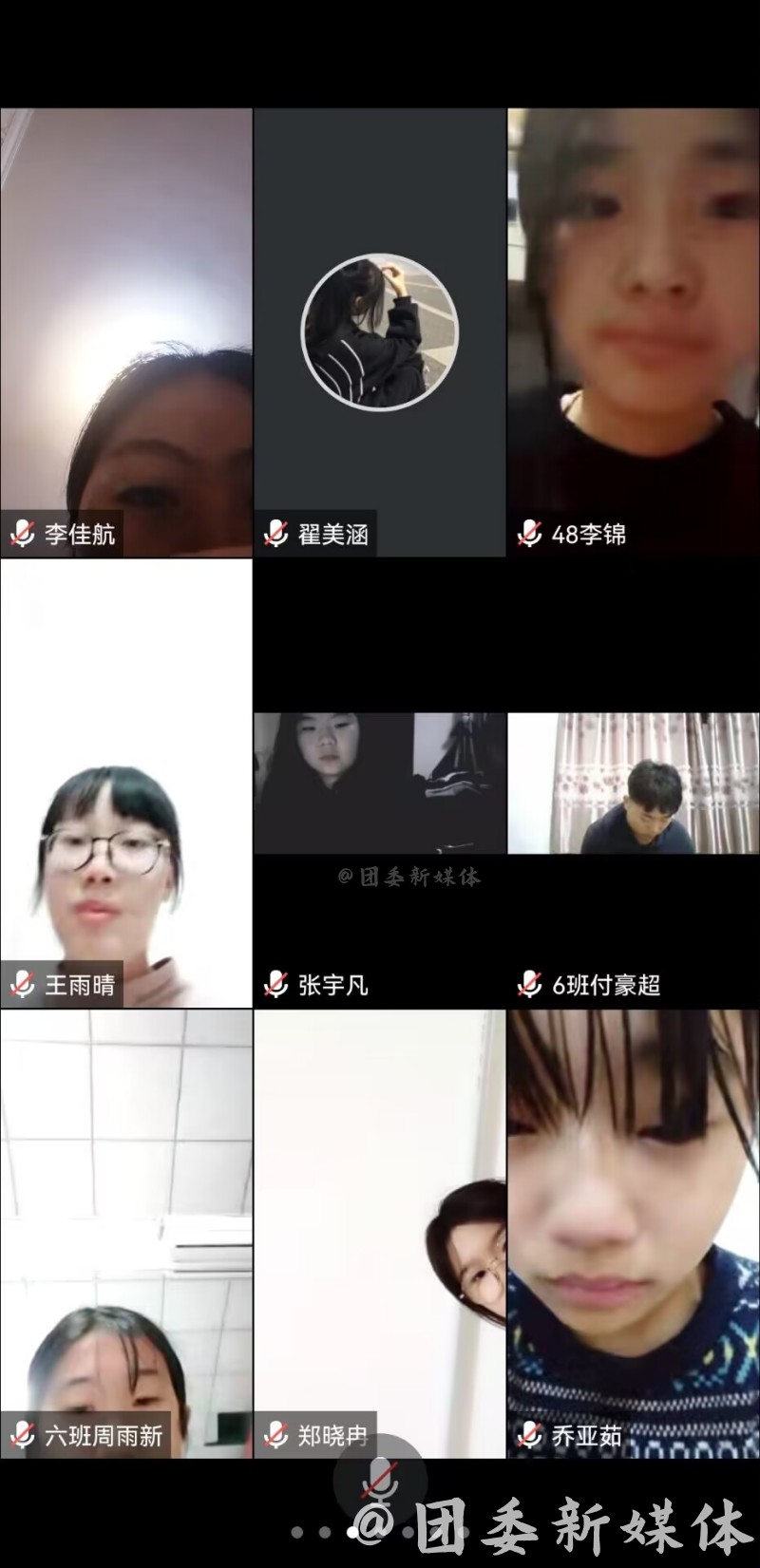Enlarge 郑晓冉's video tile
760x1568 pixels.
[379, 1233]
